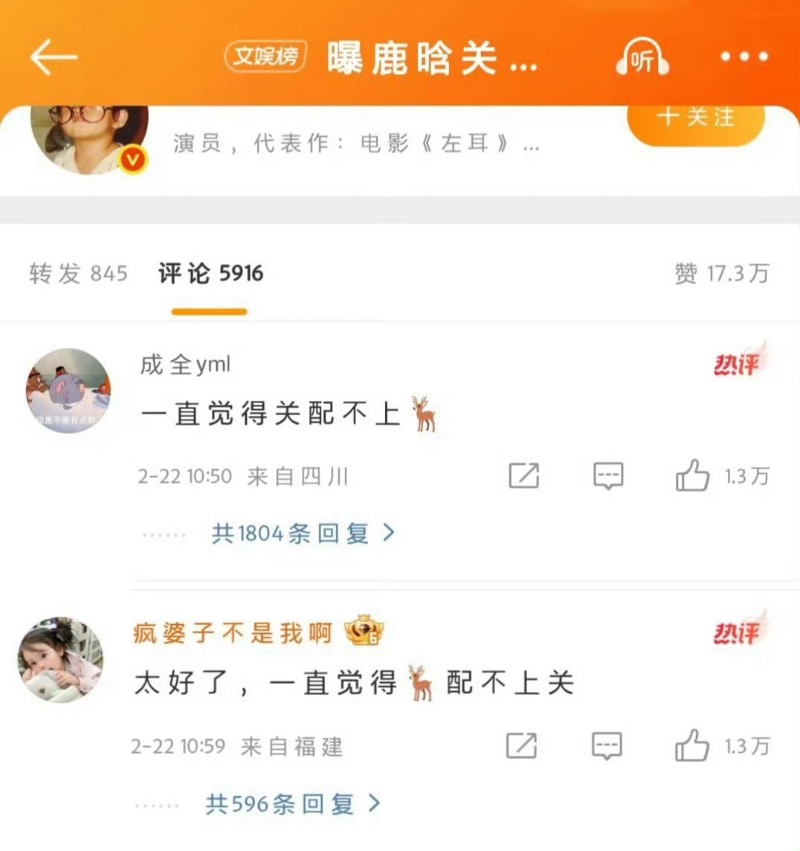The width and height of the screenshot is (800, 851).
Task: Reply to 成全yml's comment
Action: [608, 476]
